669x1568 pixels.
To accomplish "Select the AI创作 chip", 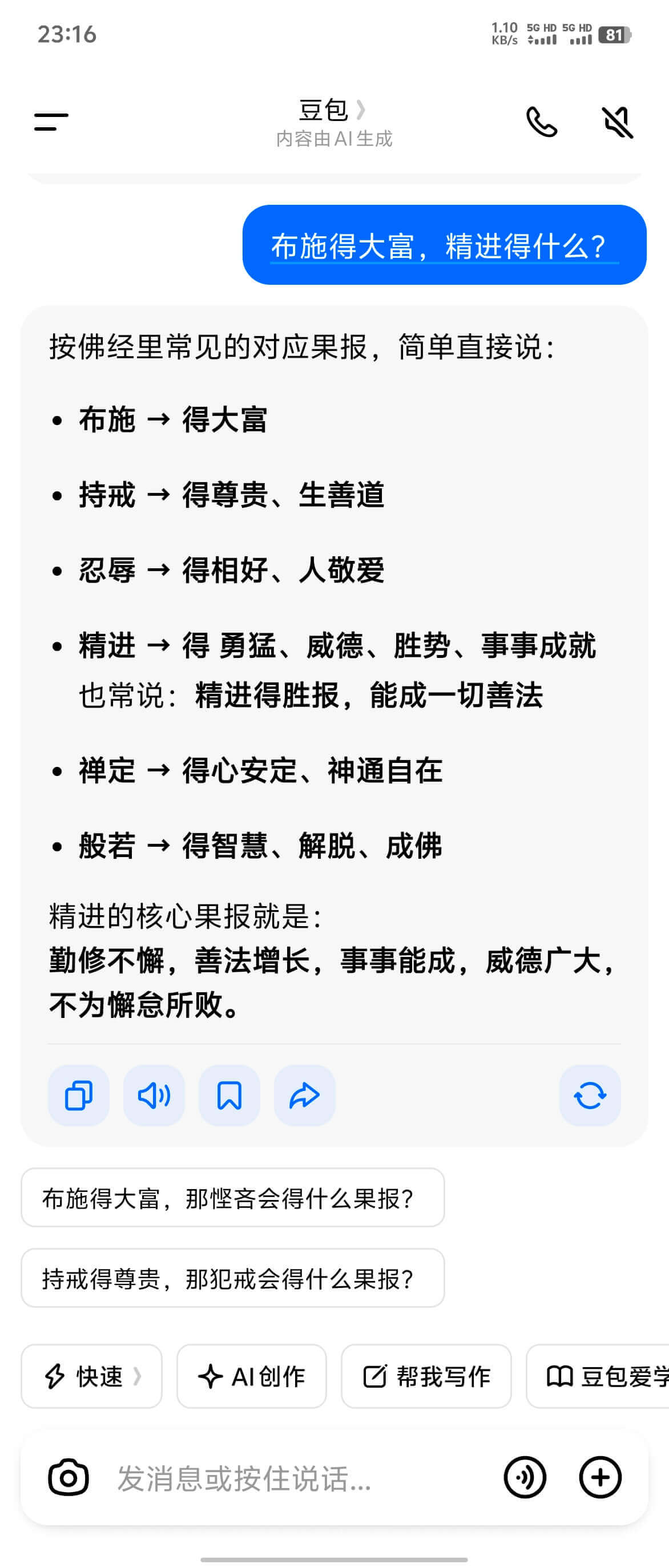I will pyautogui.click(x=251, y=1376).
